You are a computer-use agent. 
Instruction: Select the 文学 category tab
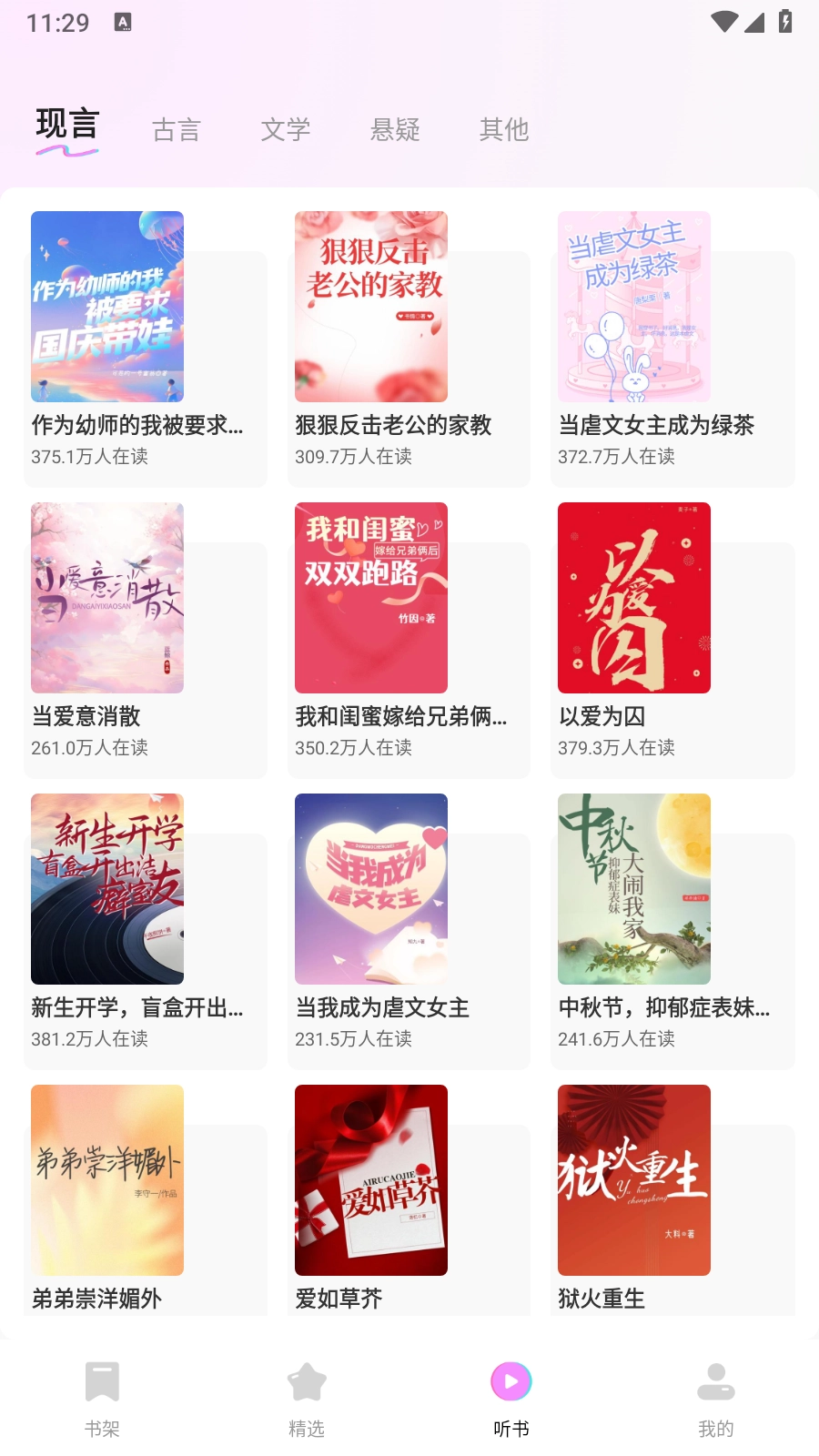click(285, 130)
